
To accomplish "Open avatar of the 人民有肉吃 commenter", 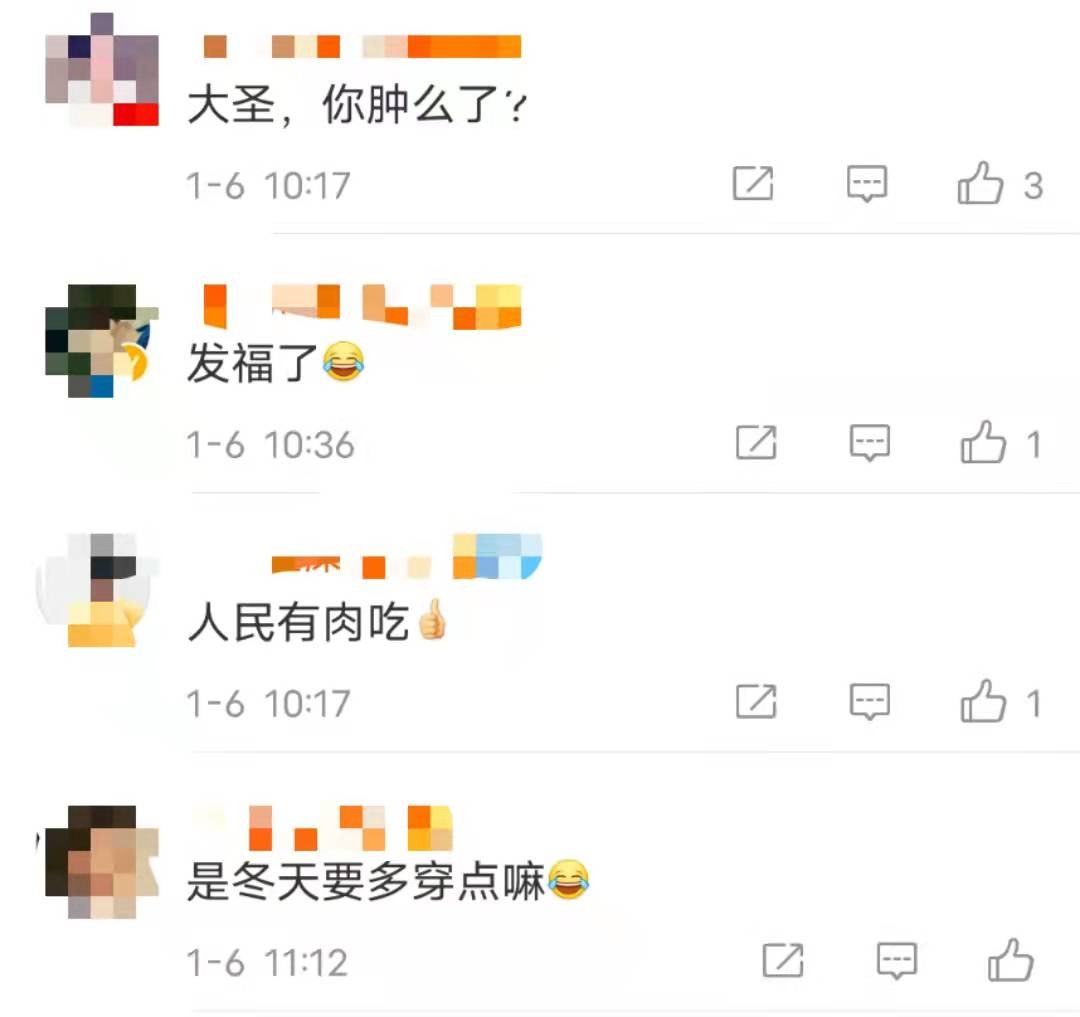I will tap(101, 591).
